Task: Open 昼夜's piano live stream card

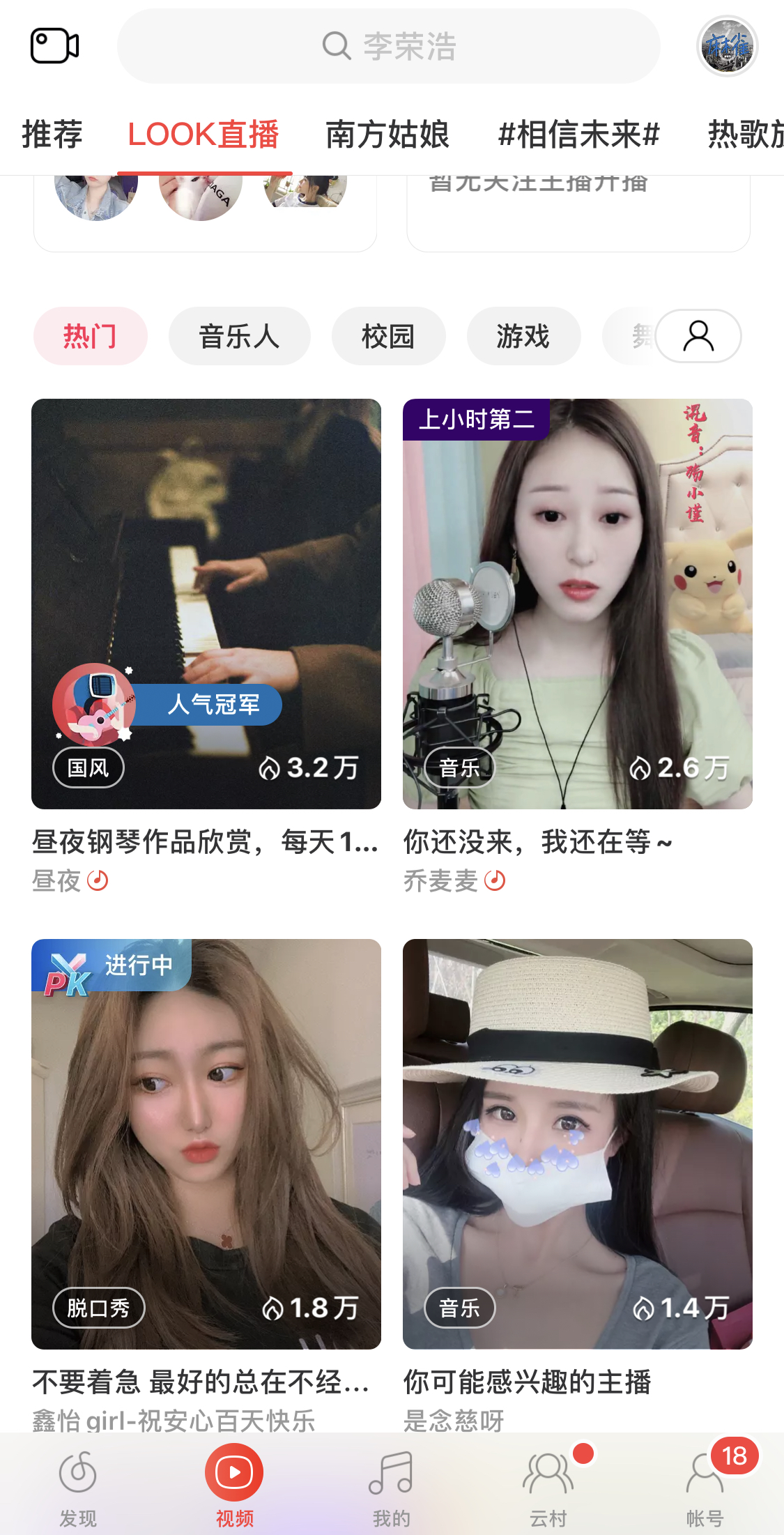Action: coord(206,604)
